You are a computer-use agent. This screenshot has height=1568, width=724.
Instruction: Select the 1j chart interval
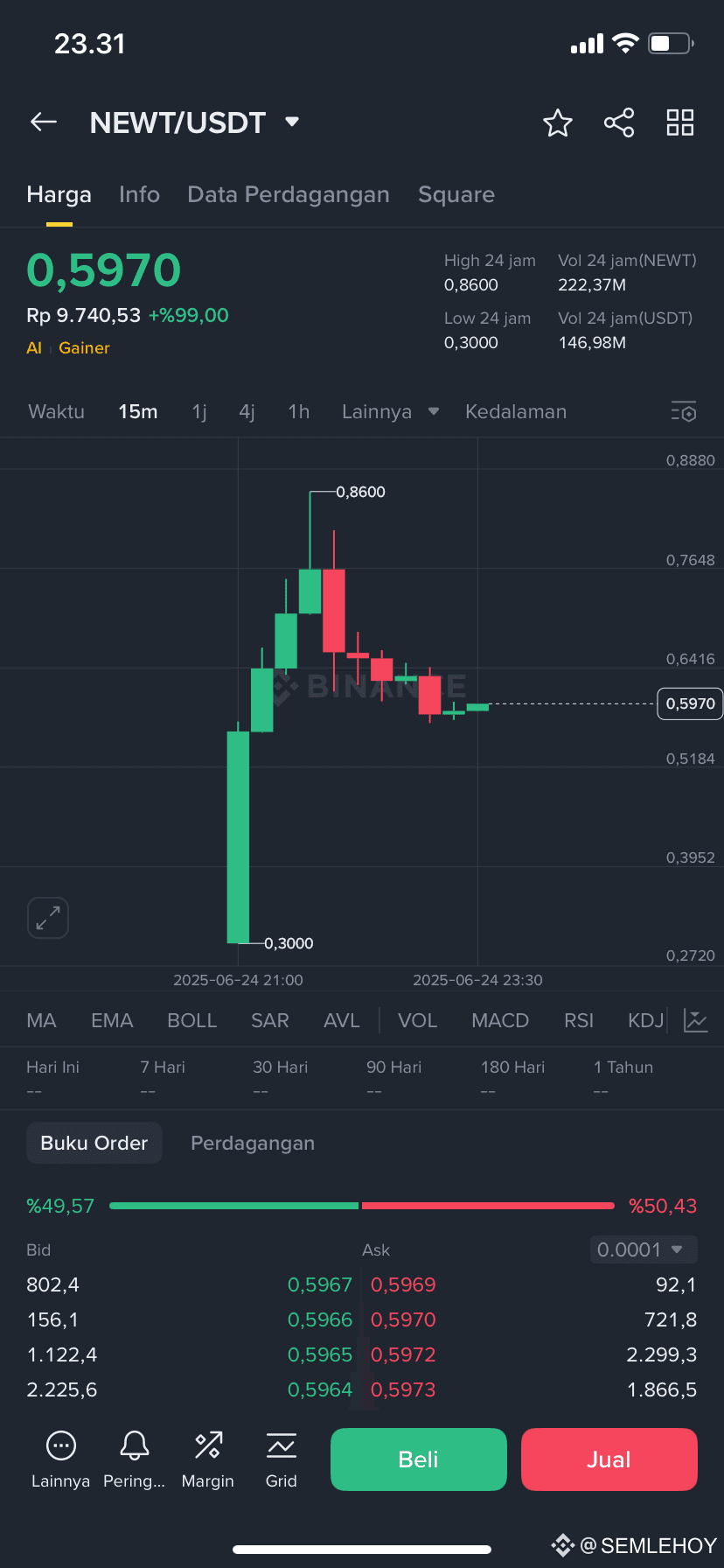pyautogui.click(x=199, y=411)
